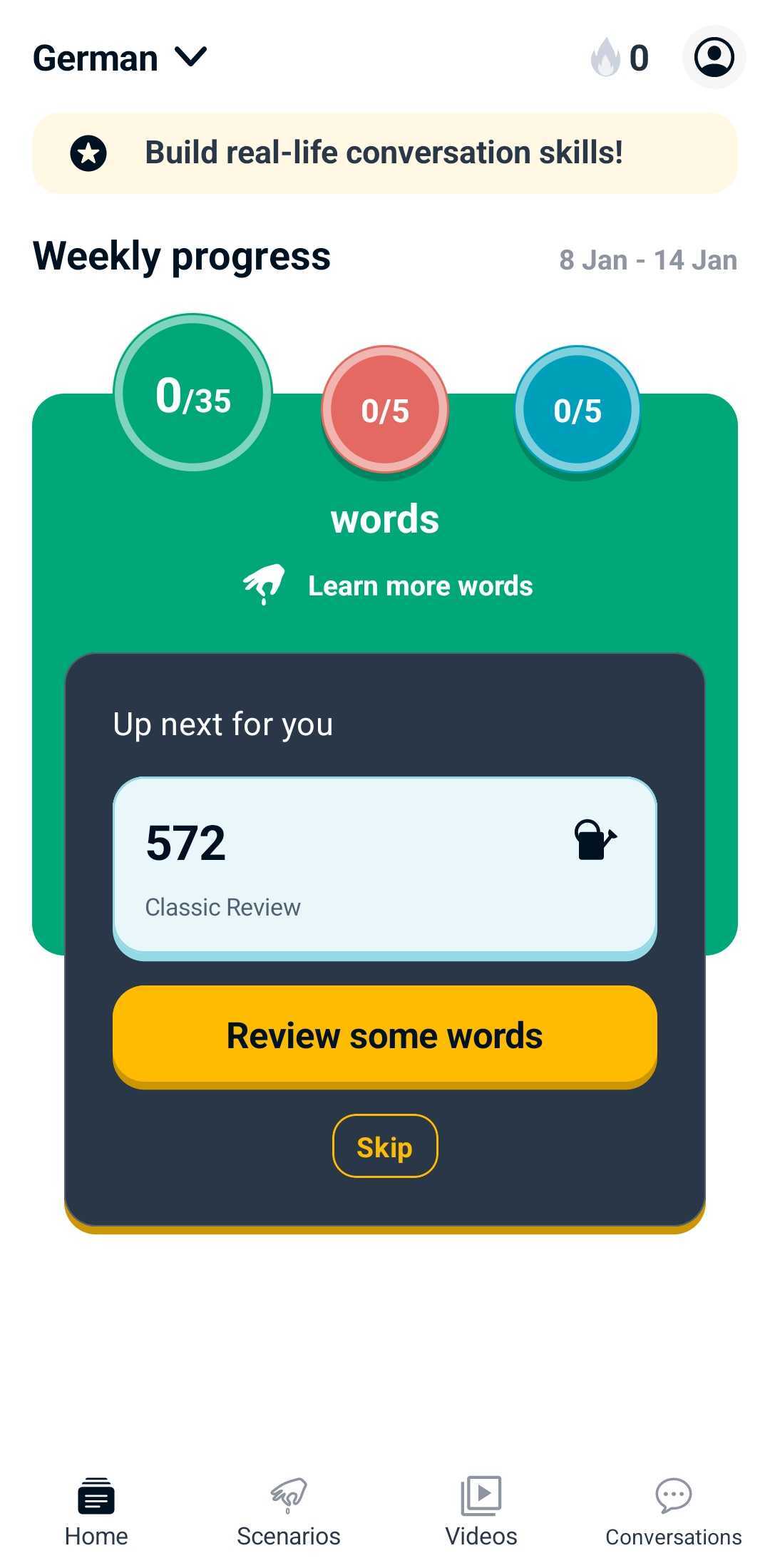
Task: Skip the suggested review session
Action: (x=384, y=1147)
